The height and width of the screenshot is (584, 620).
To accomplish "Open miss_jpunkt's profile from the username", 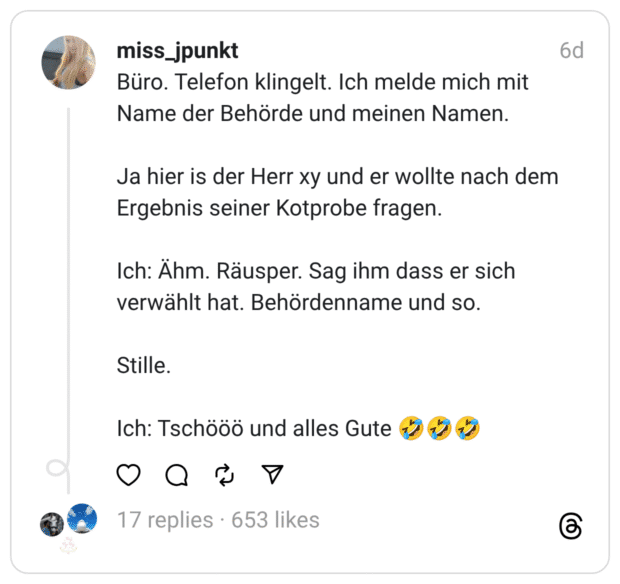I will (x=177, y=51).
